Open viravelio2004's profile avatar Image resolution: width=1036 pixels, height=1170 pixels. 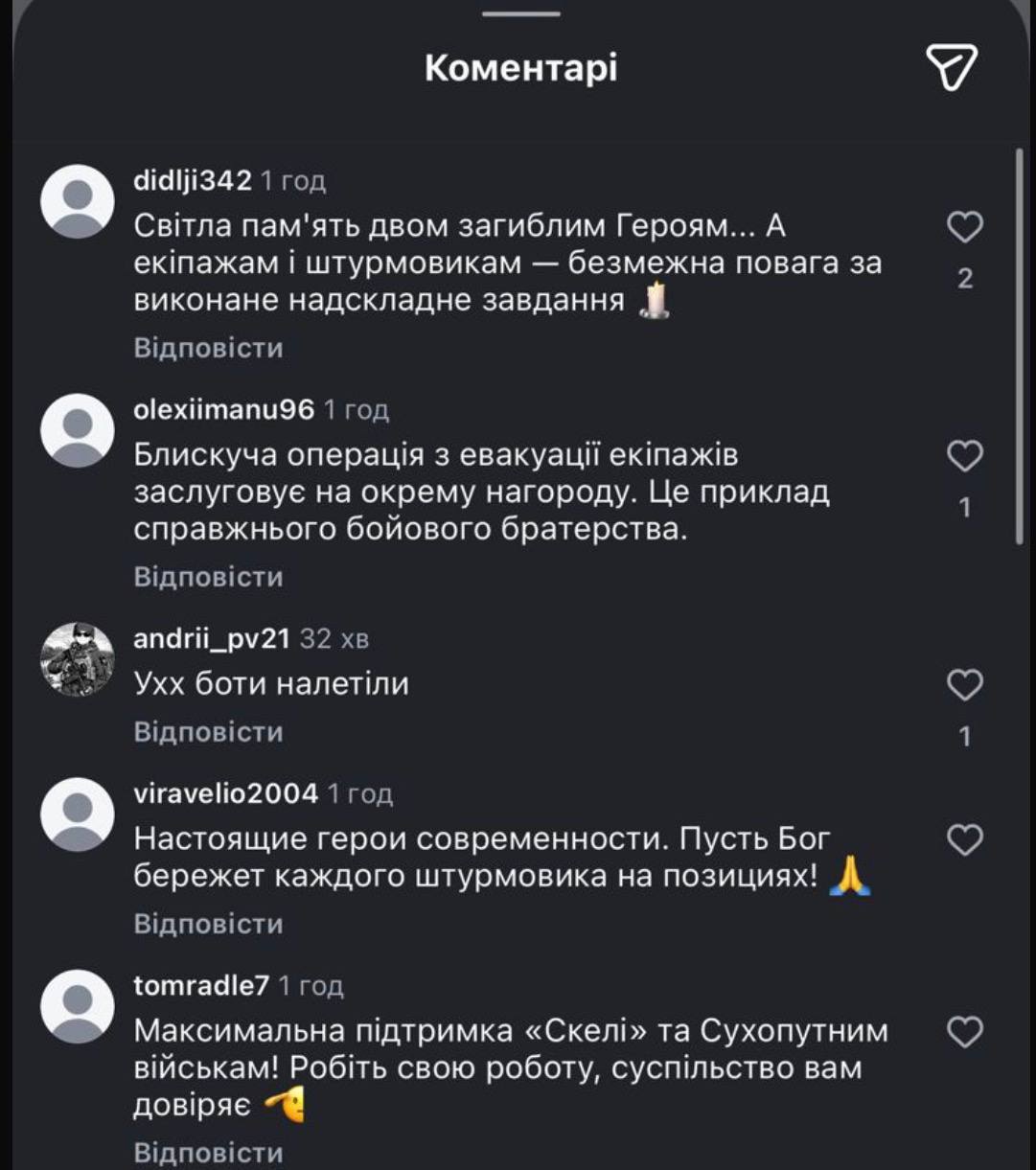(78, 814)
